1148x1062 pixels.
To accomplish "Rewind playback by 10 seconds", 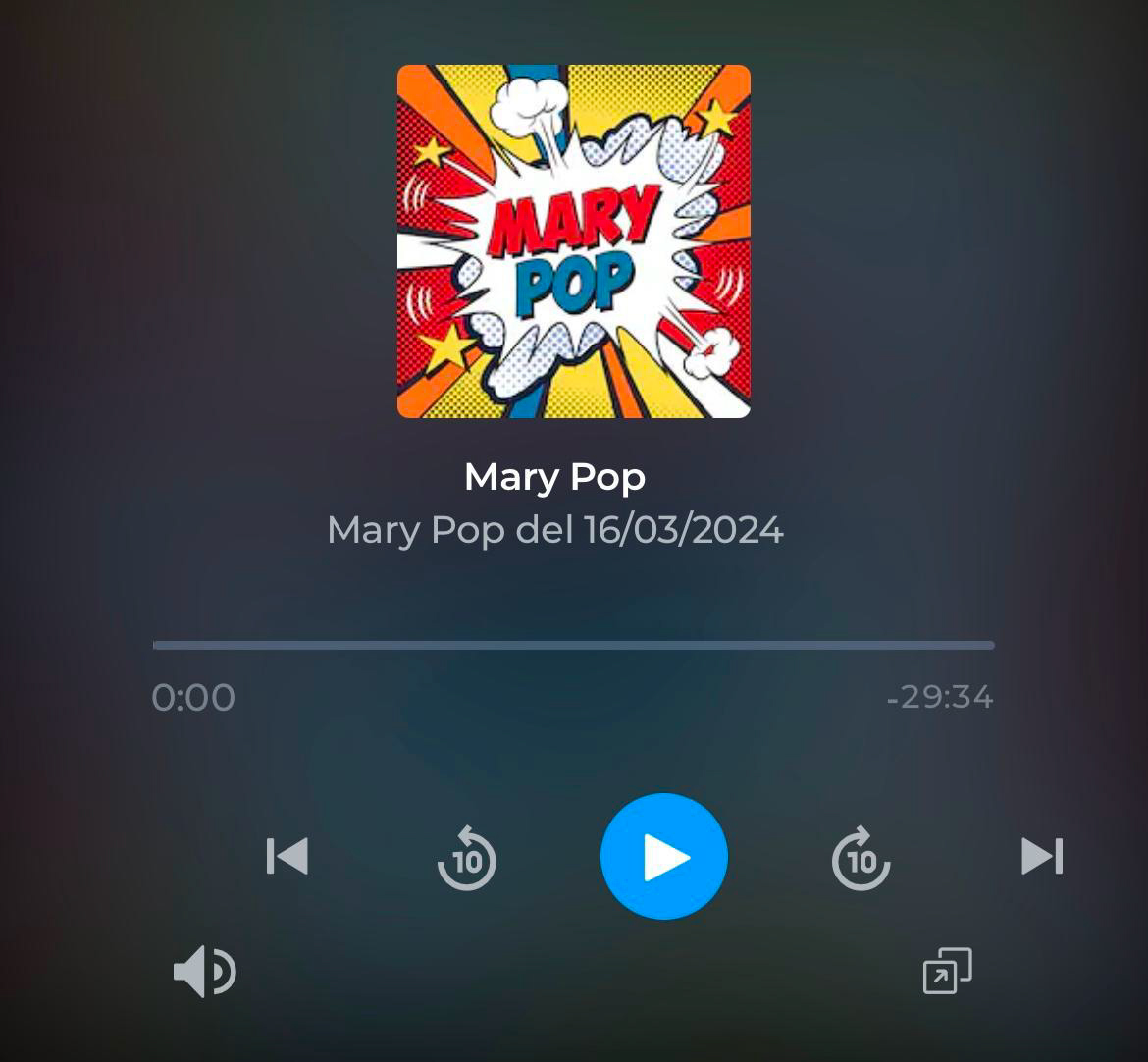I will pyautogui.click(x=467, y=859).
